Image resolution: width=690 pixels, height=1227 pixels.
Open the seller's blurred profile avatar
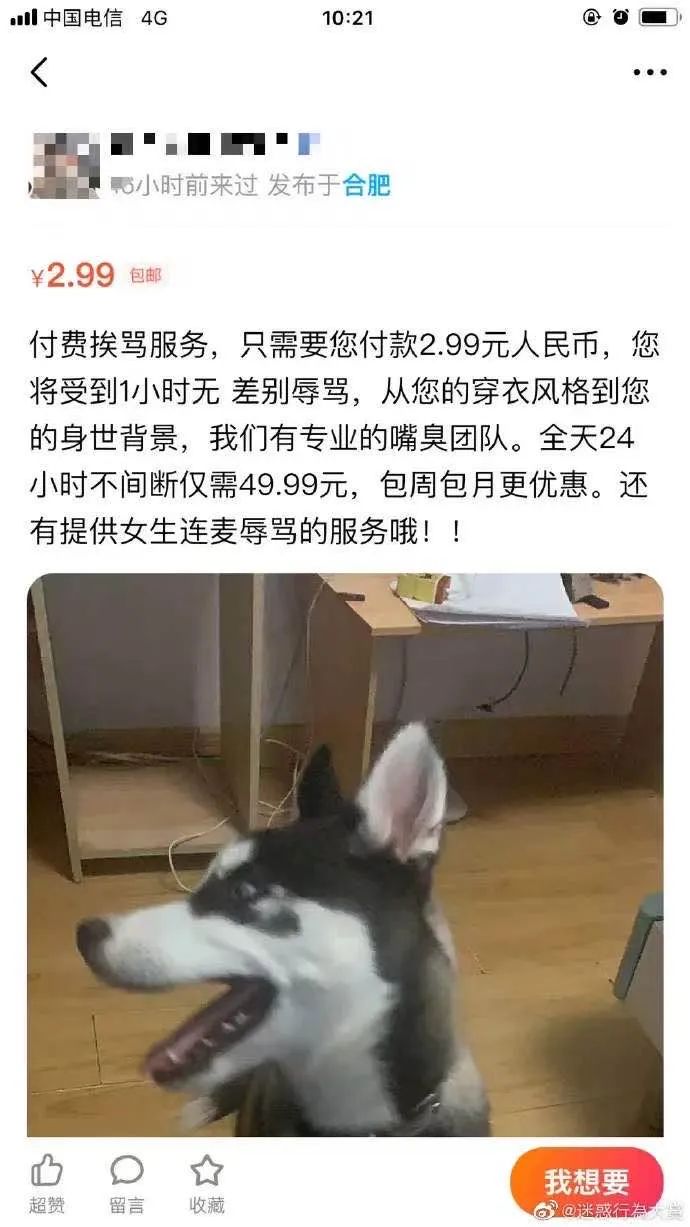tap(66, 164)
